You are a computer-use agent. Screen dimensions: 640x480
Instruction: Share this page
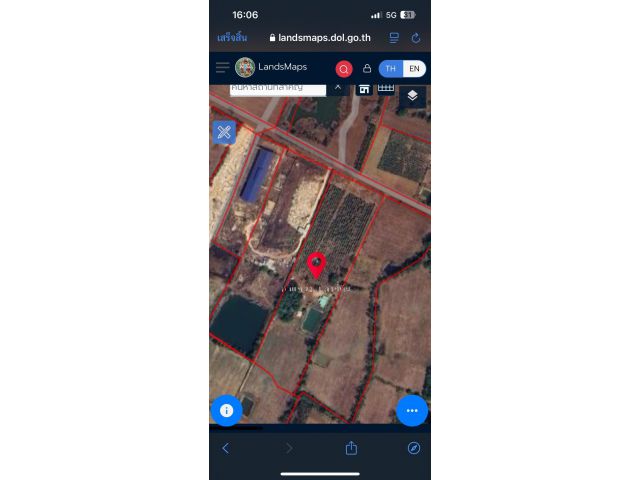pyautogui.click(x=352, y=448)
